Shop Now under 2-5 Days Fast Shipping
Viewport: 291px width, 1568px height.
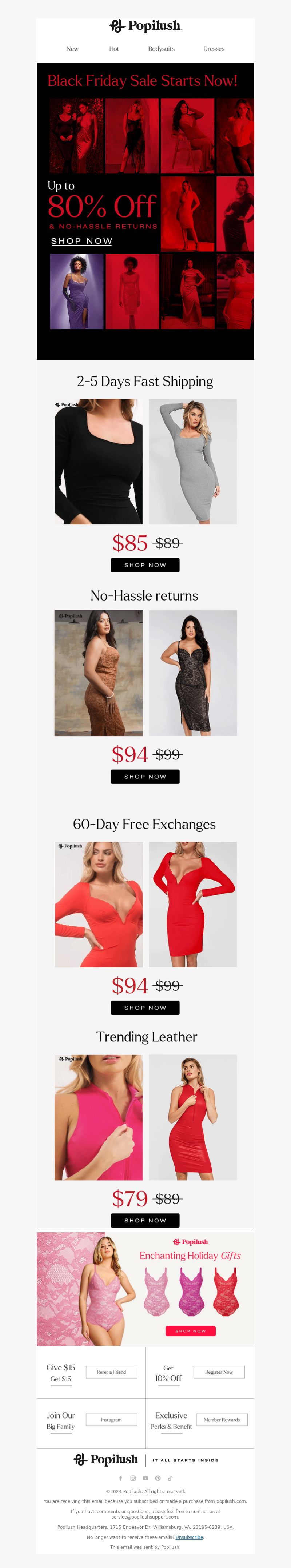click(145, 565)
